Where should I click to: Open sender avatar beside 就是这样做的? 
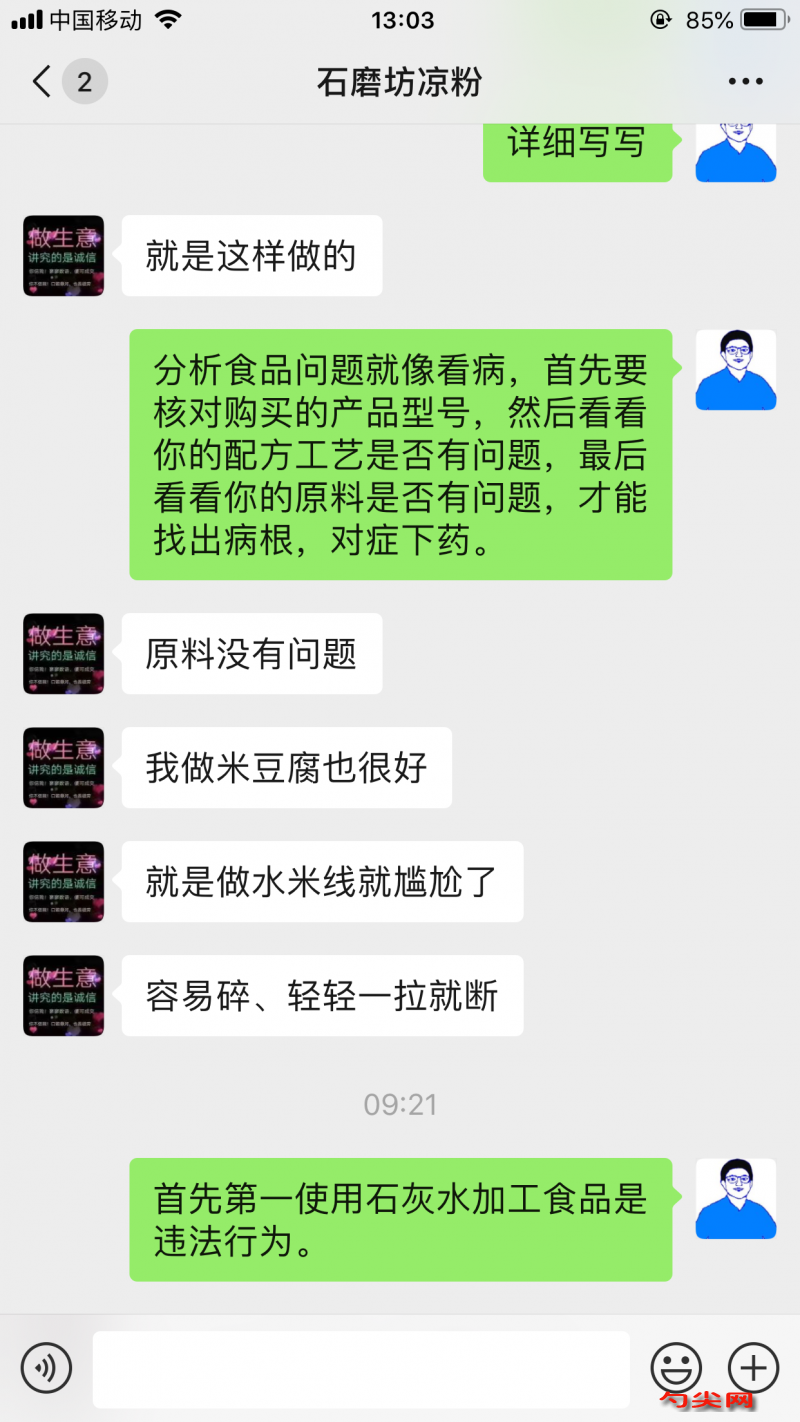point(64,256)
